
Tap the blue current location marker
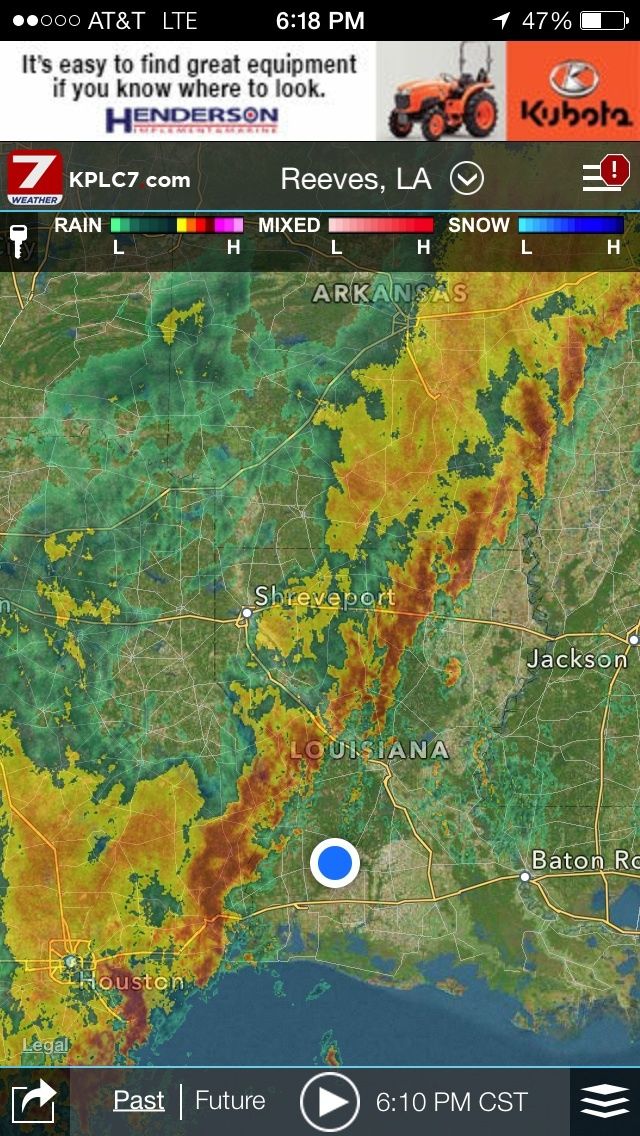click(335, 862)
